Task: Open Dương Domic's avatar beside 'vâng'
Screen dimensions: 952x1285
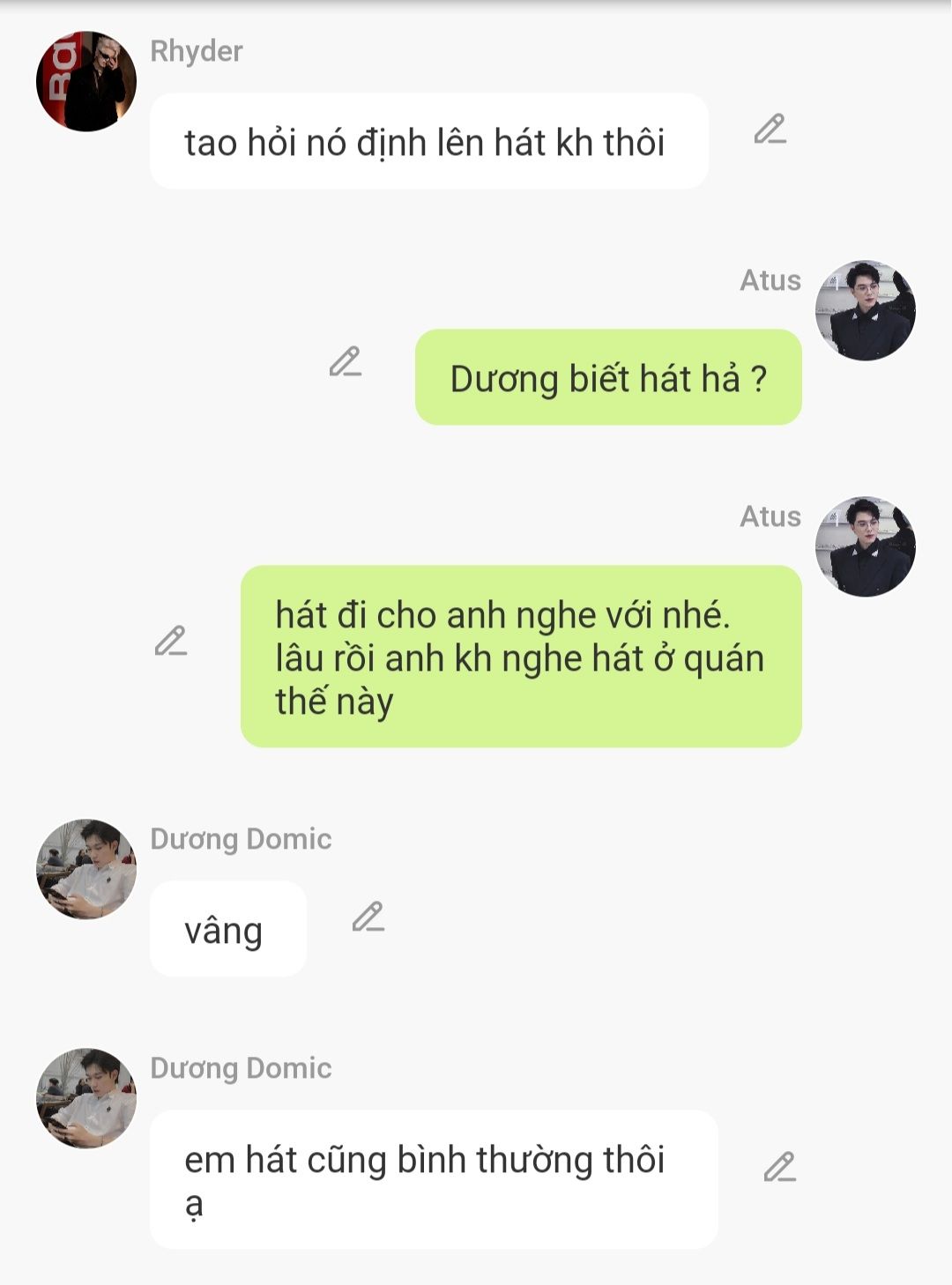Action: 86,869
